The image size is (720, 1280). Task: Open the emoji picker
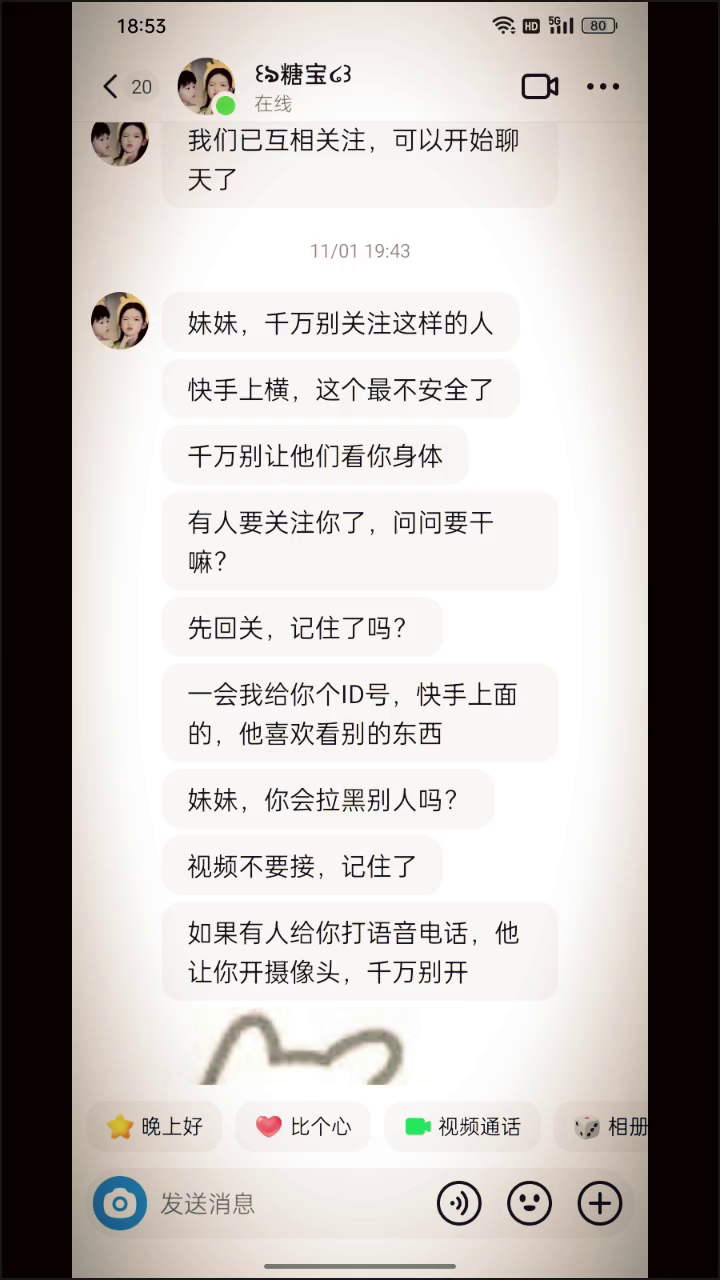(529, 1203)
